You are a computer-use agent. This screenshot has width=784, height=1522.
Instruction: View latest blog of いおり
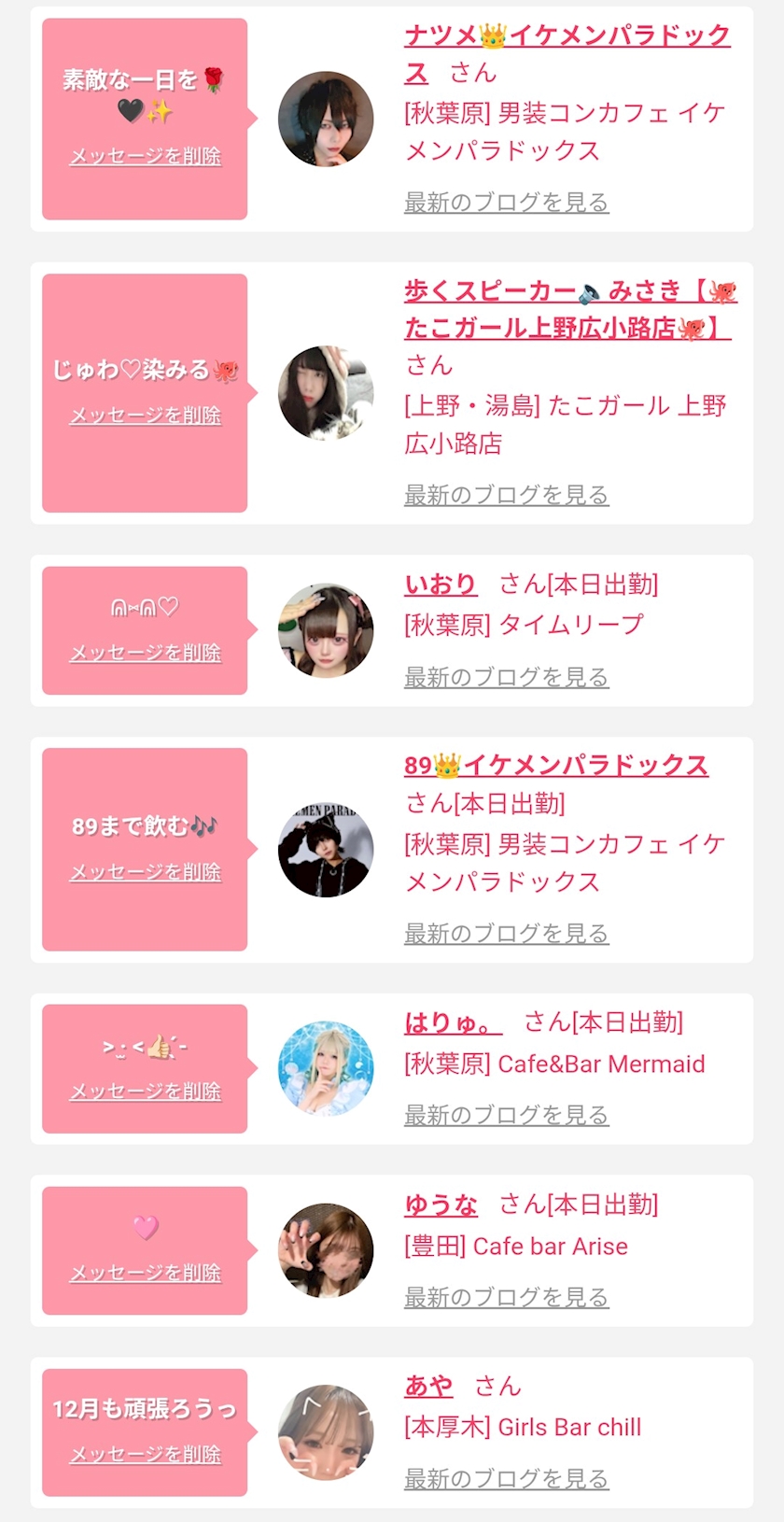click(506, 677)
